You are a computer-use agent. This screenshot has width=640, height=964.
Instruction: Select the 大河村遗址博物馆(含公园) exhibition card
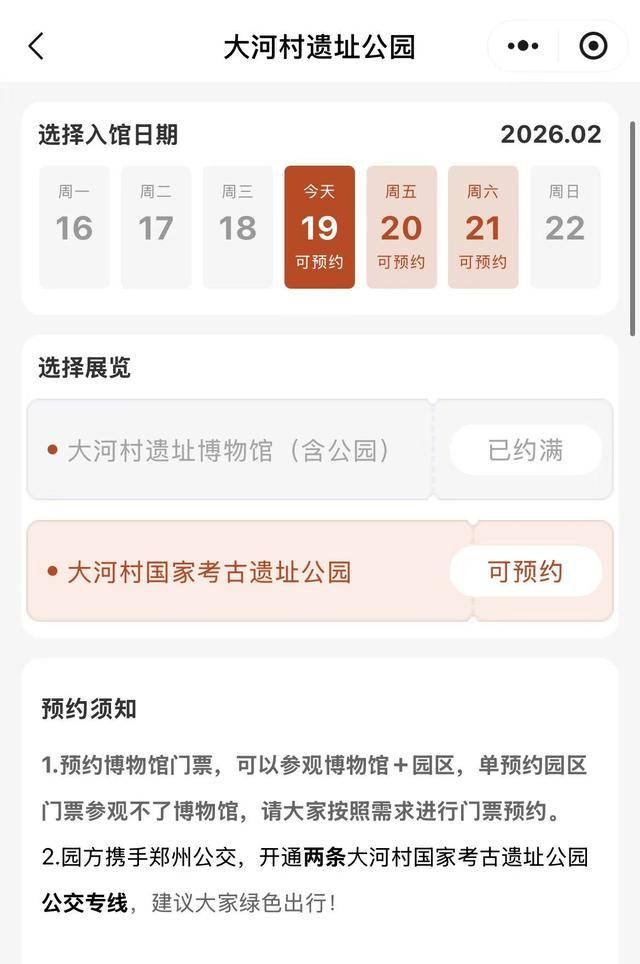click(x=230, y=451)
